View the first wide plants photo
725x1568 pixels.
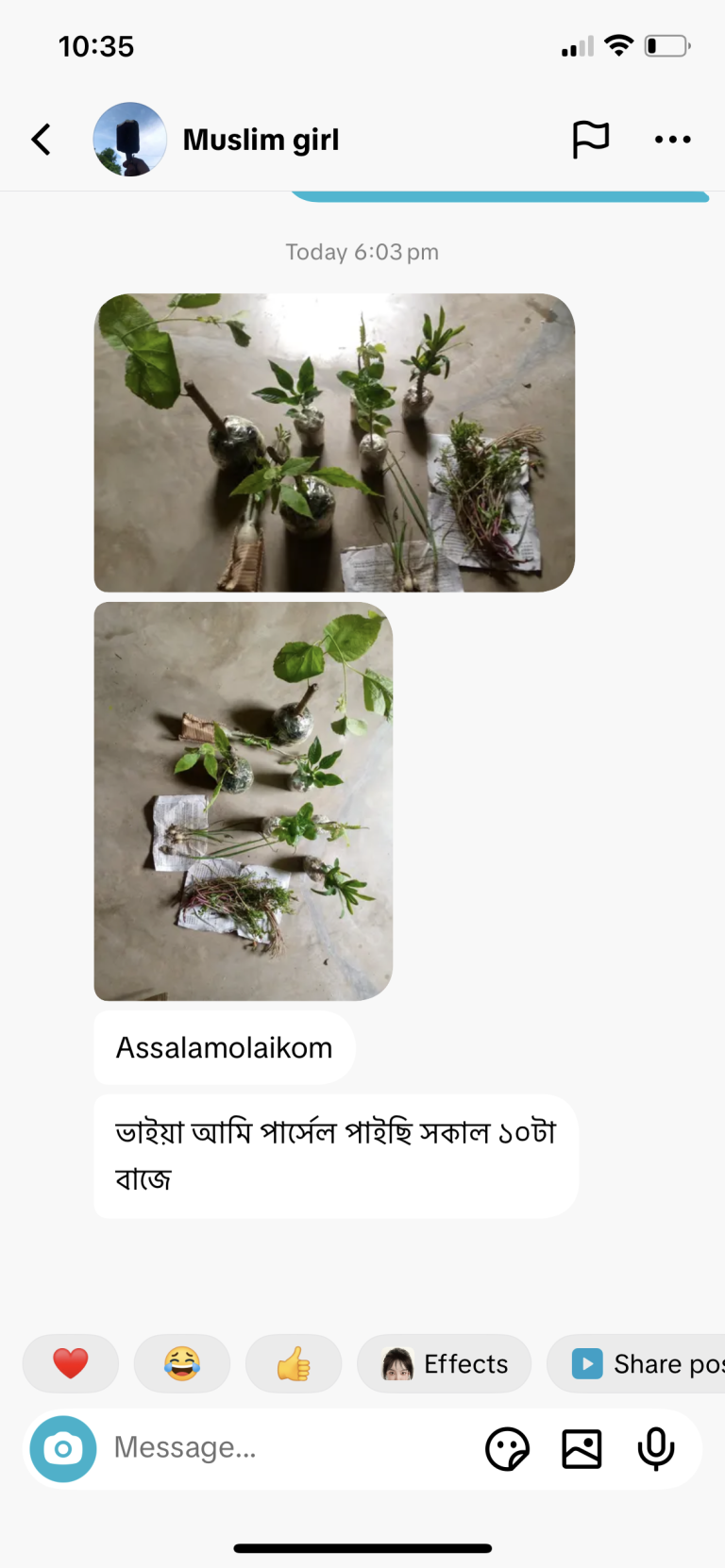[x=334, y=442]
